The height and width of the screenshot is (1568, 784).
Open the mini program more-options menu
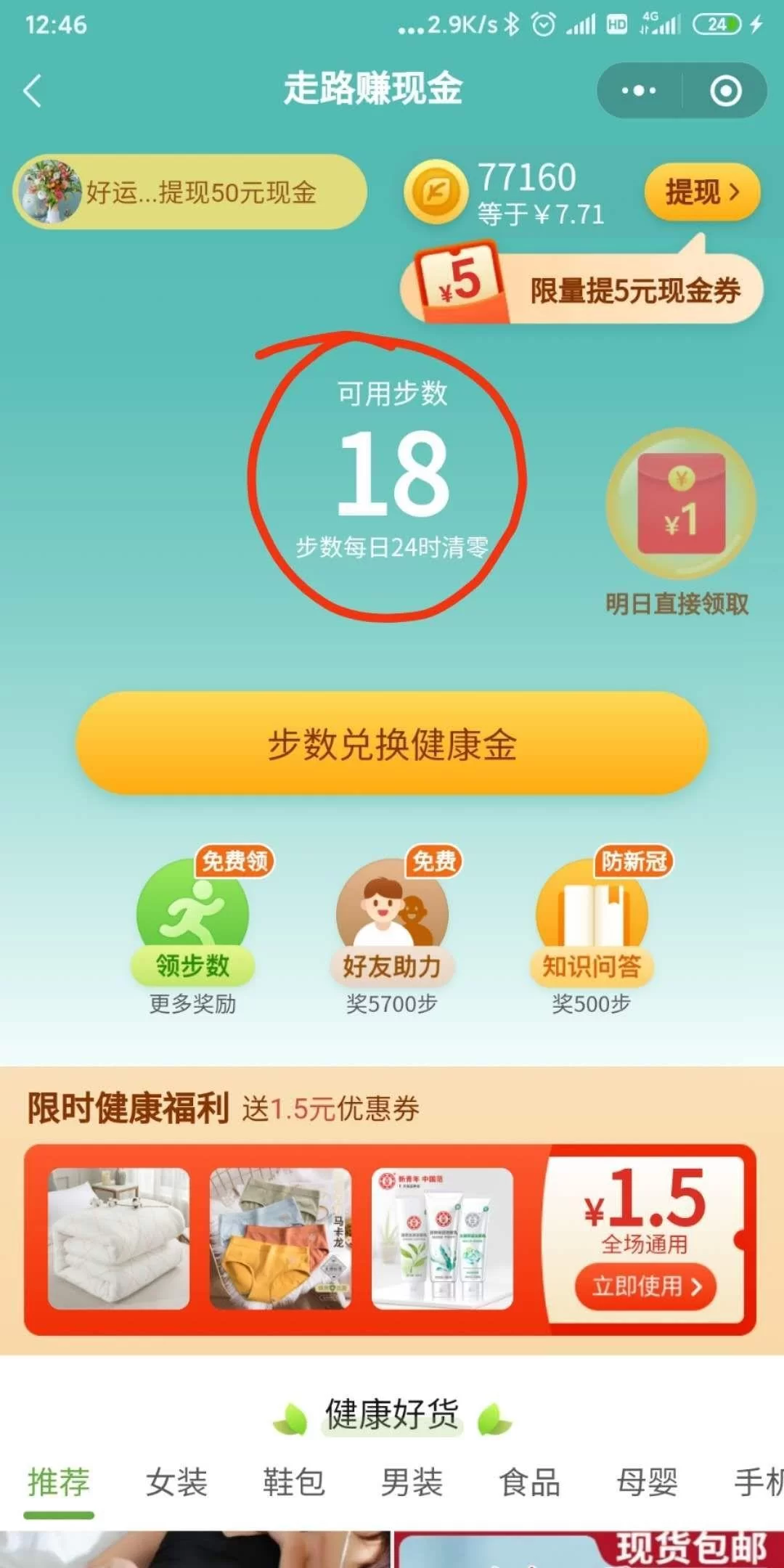click(639, 91)
